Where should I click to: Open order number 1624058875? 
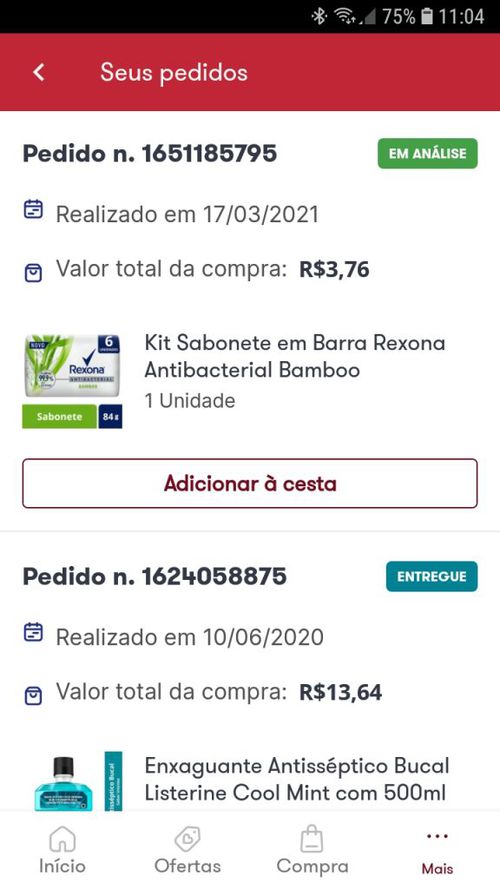coord(155,577)
